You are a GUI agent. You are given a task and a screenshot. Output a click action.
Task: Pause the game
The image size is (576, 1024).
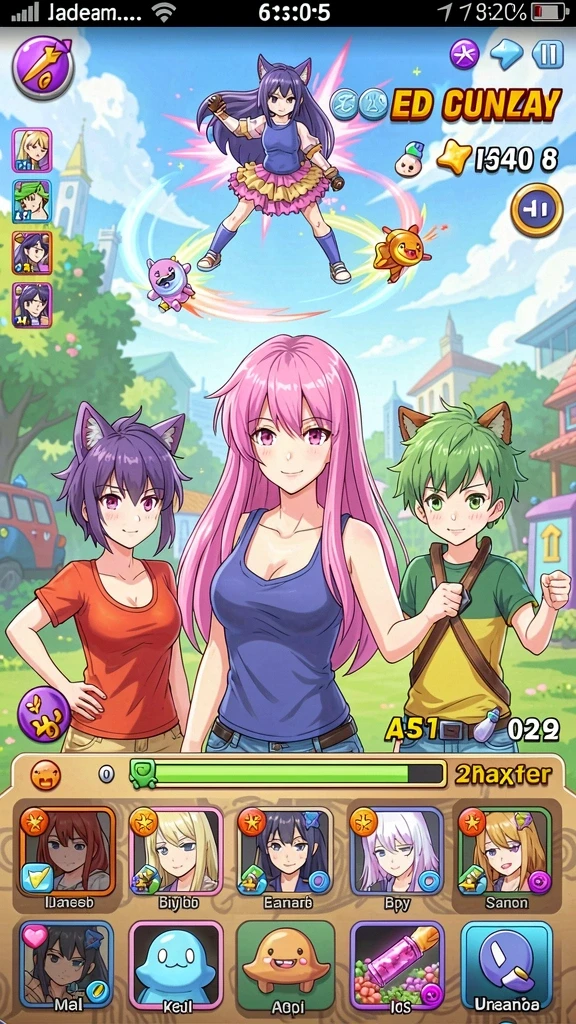point(547,55)
